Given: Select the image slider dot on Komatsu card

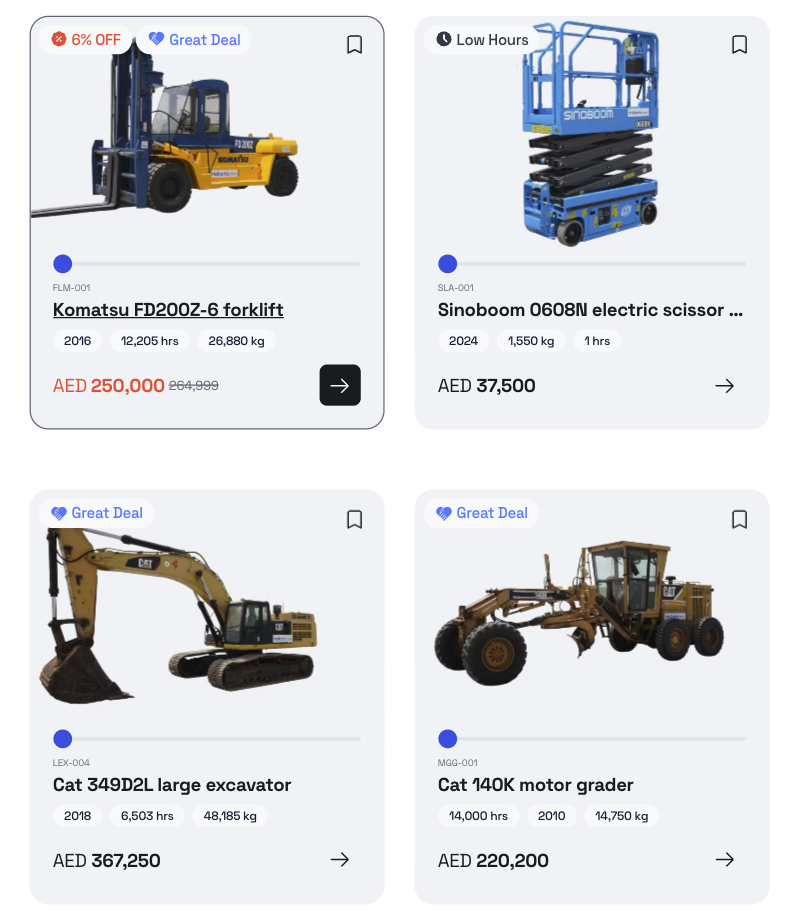Looking at the screenshot, I should pos(63,264).
